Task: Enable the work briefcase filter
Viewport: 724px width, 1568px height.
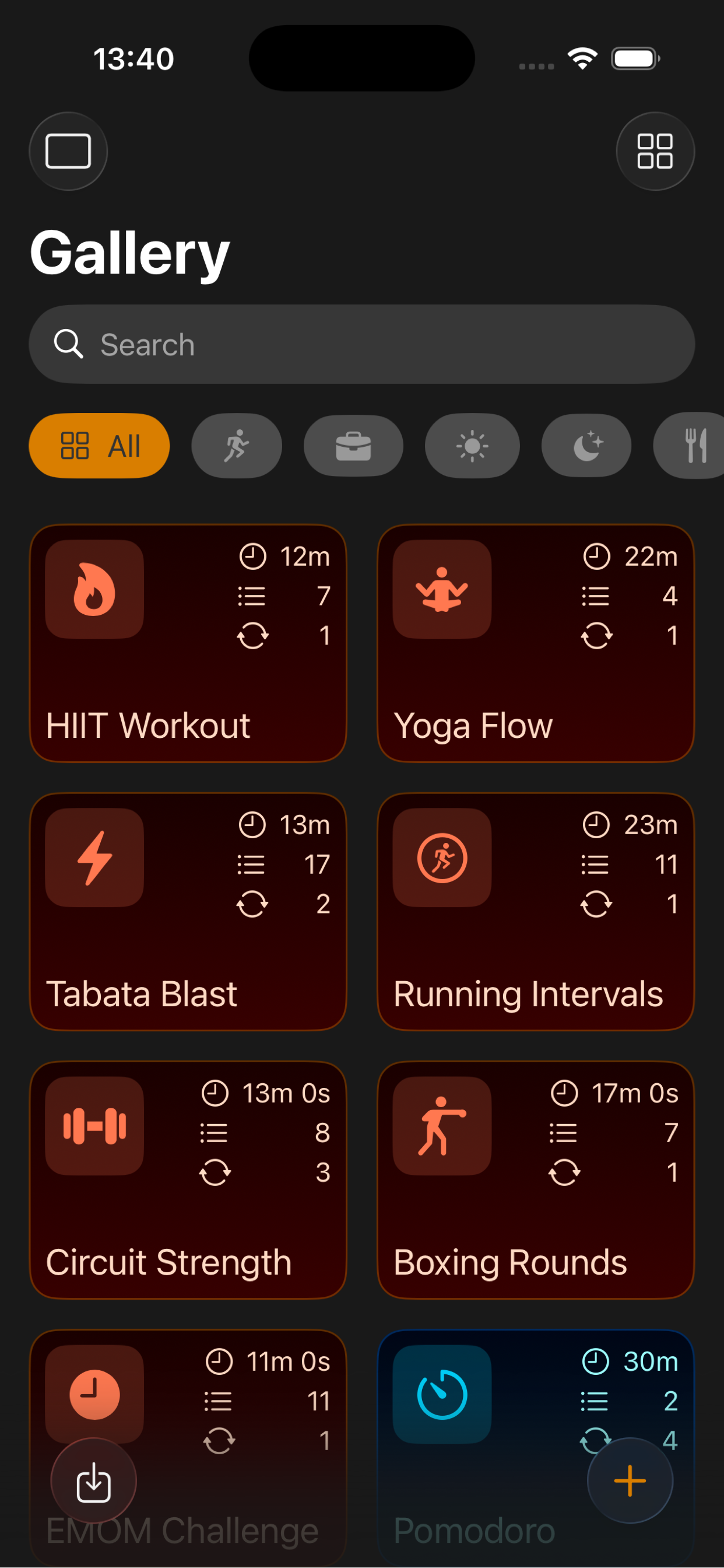Action: coord(353,445)
